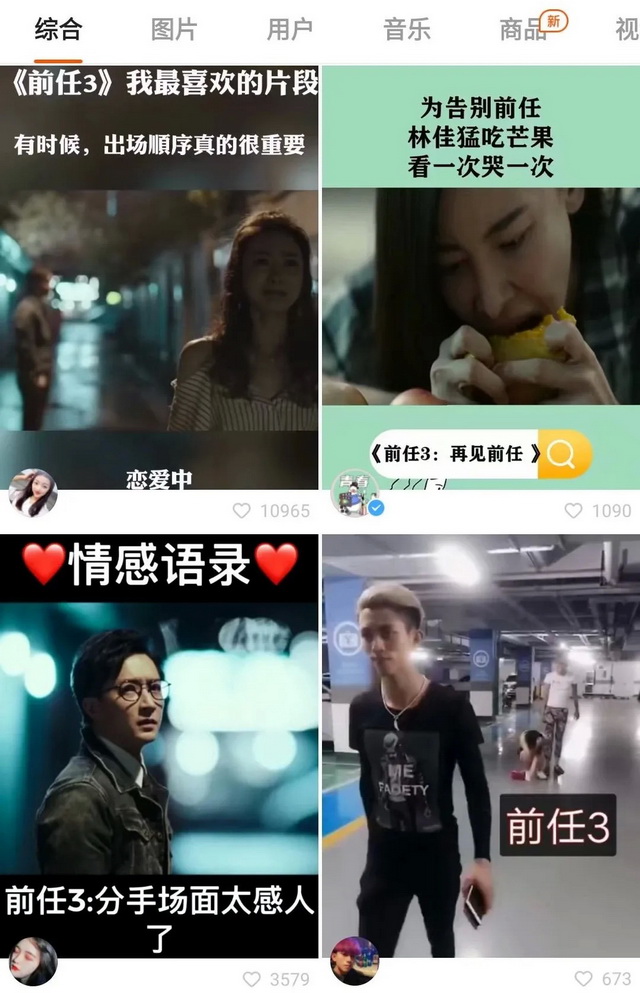Like the video with 1090 likes

pos(573,511)
